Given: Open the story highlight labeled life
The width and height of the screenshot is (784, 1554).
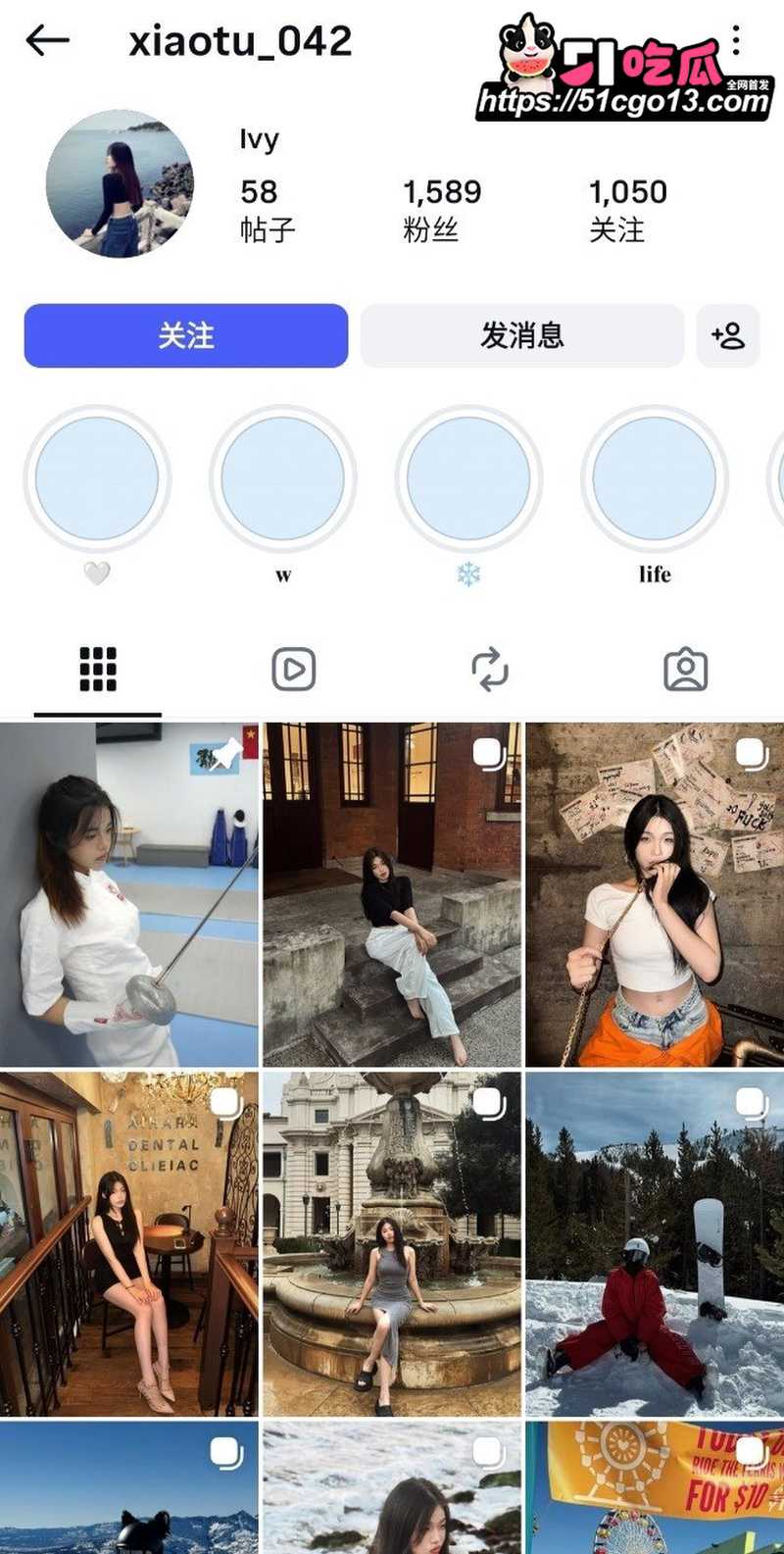Looking at the screenshot, I should pyautogui.click(x=654, y=478).
